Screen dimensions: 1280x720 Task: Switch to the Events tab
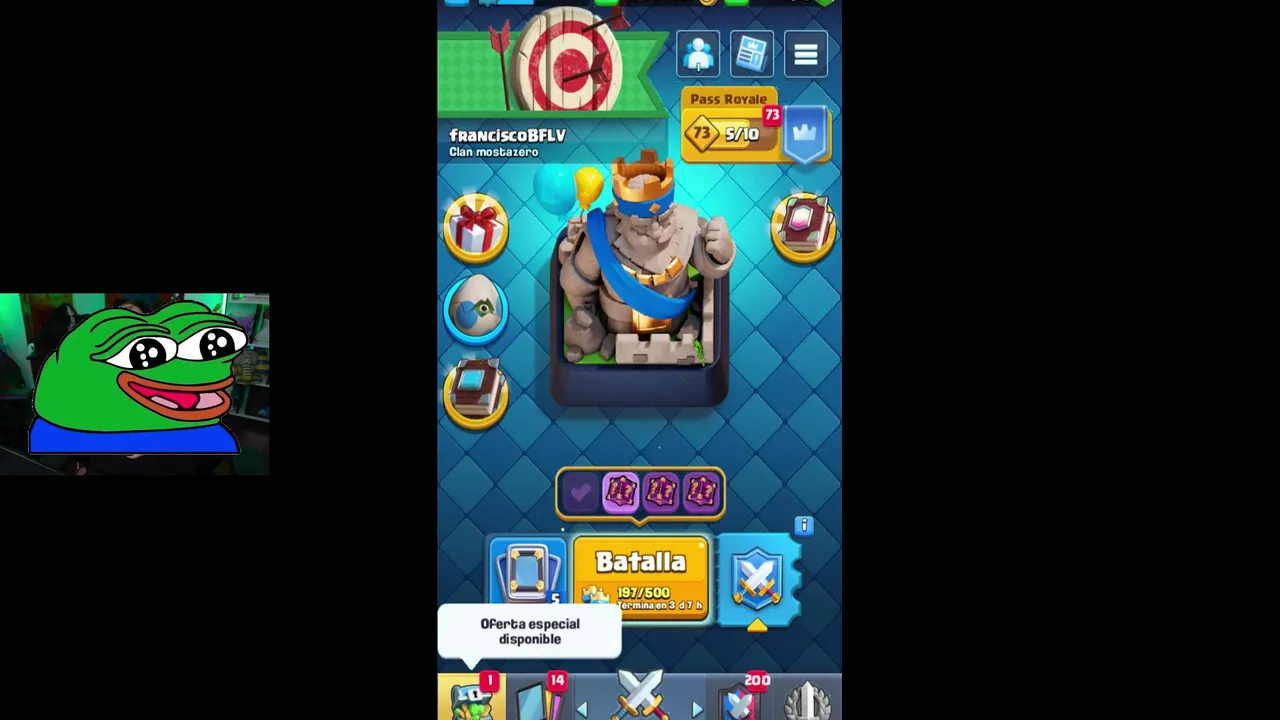point(808,697)
